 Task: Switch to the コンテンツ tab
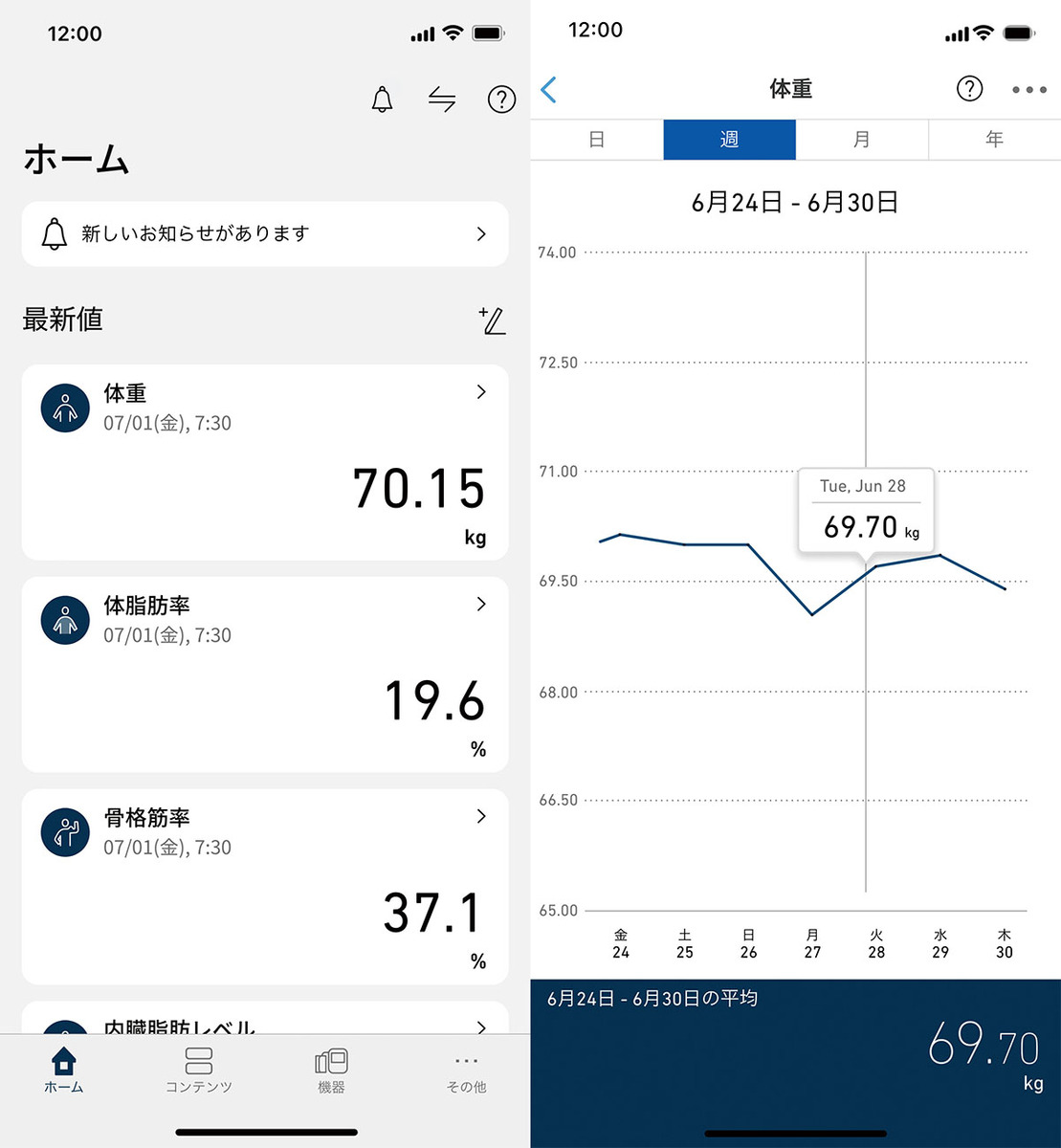point(199,1070)
